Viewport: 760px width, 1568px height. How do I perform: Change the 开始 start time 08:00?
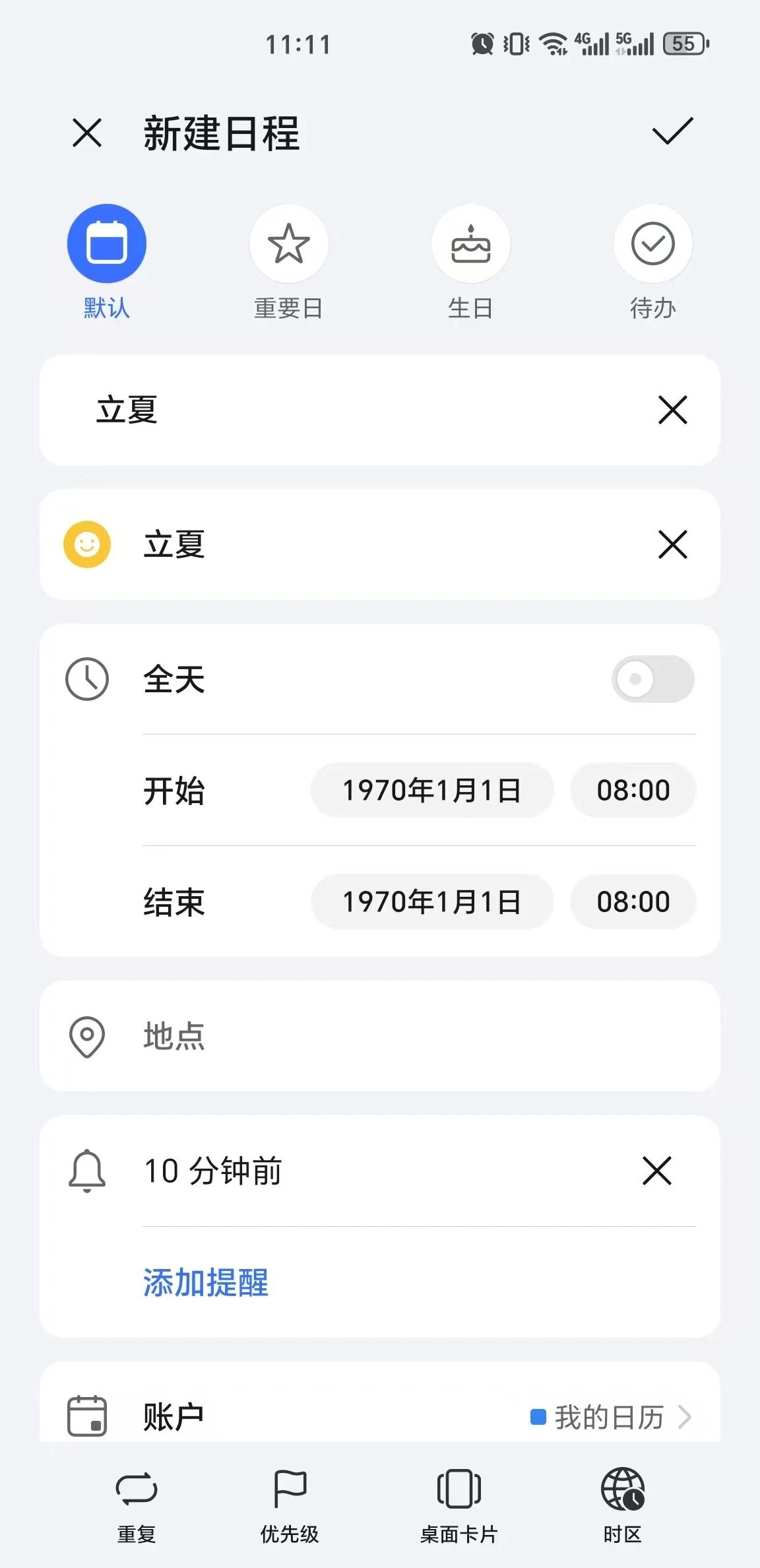coord(633,791)
